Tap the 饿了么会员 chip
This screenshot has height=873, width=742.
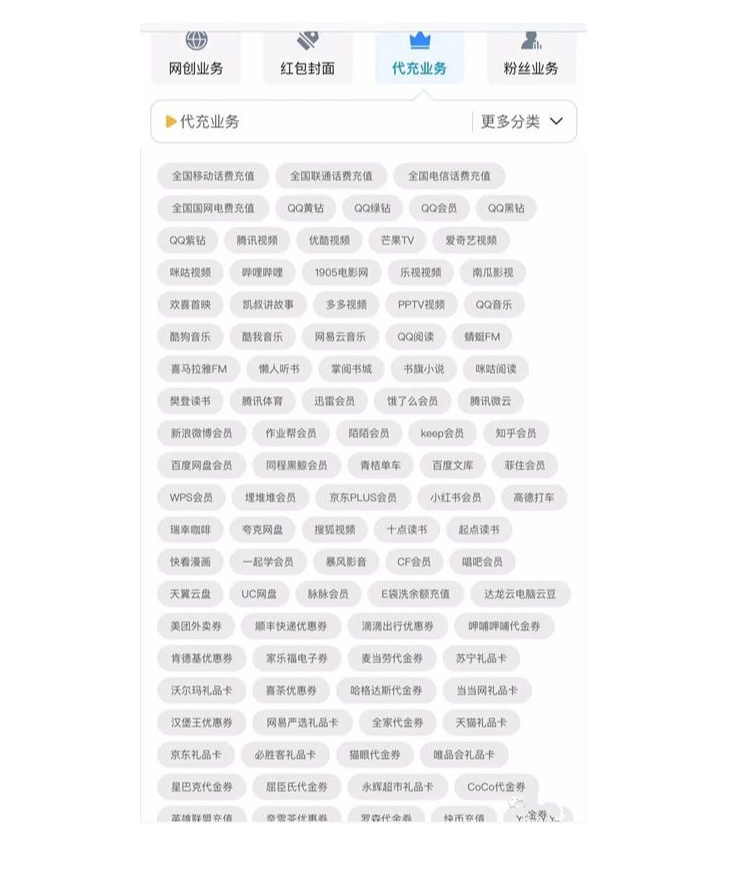click(x=413, y=401)
